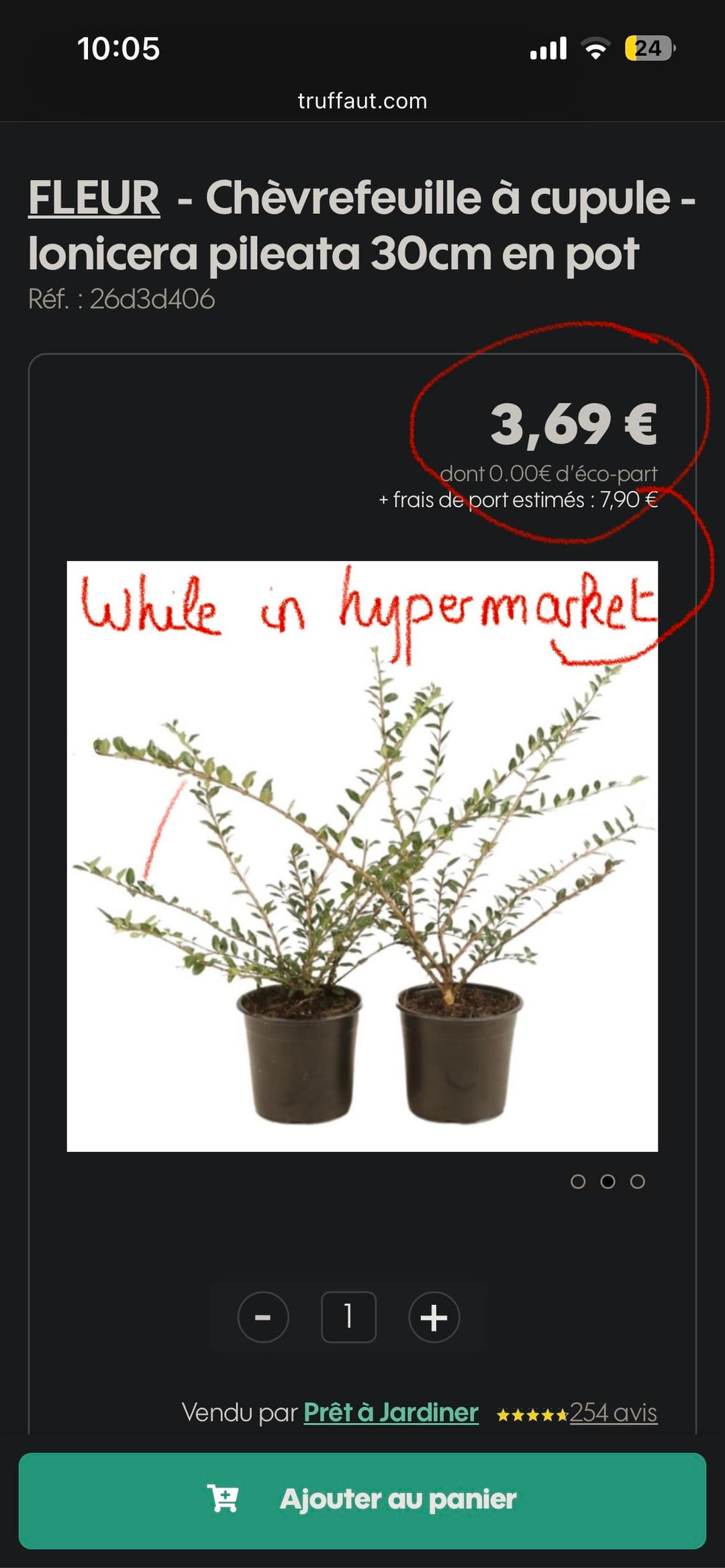Open the Prêt à Jardiner seller link
Image resolution: width=725 pixels, height=1568 pixels.
391,1412
